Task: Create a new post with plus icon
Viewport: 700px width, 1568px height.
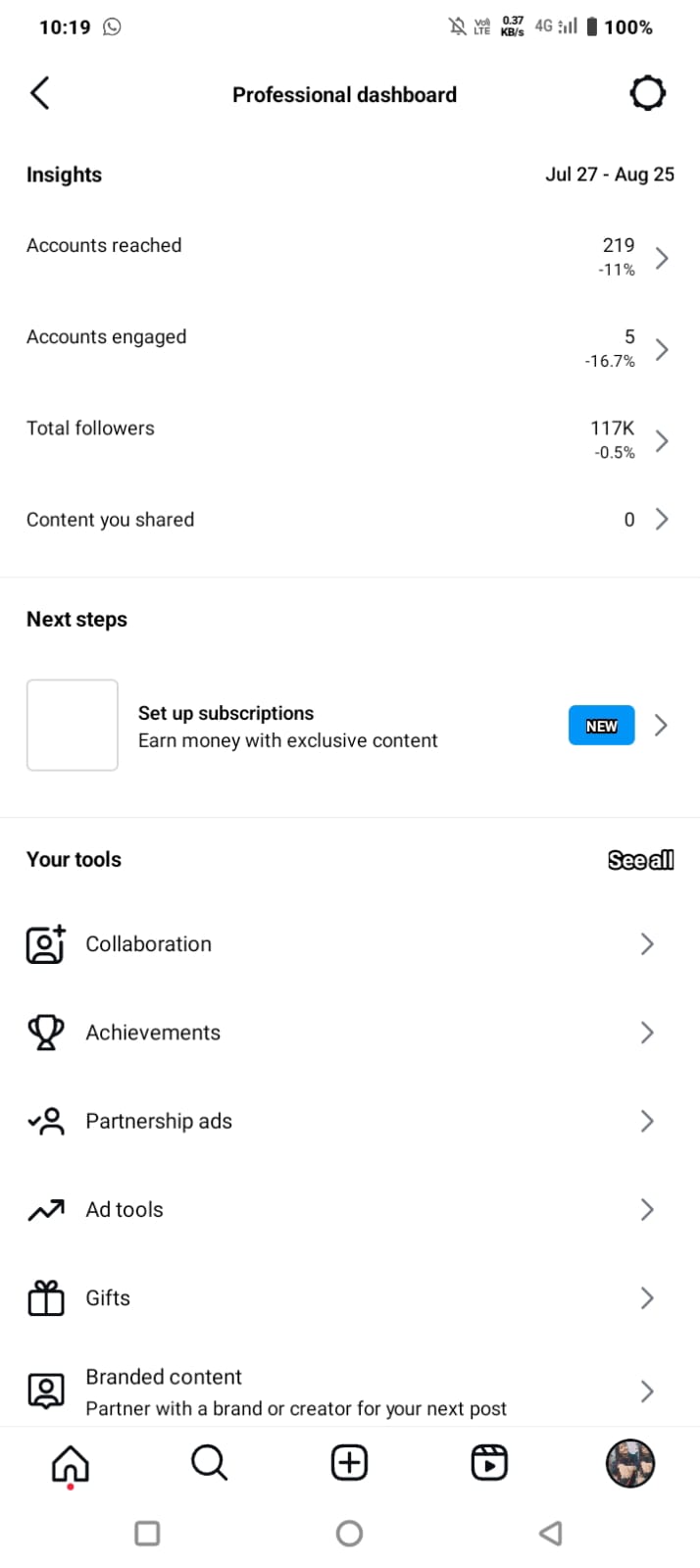Action: coord(349,1463)
